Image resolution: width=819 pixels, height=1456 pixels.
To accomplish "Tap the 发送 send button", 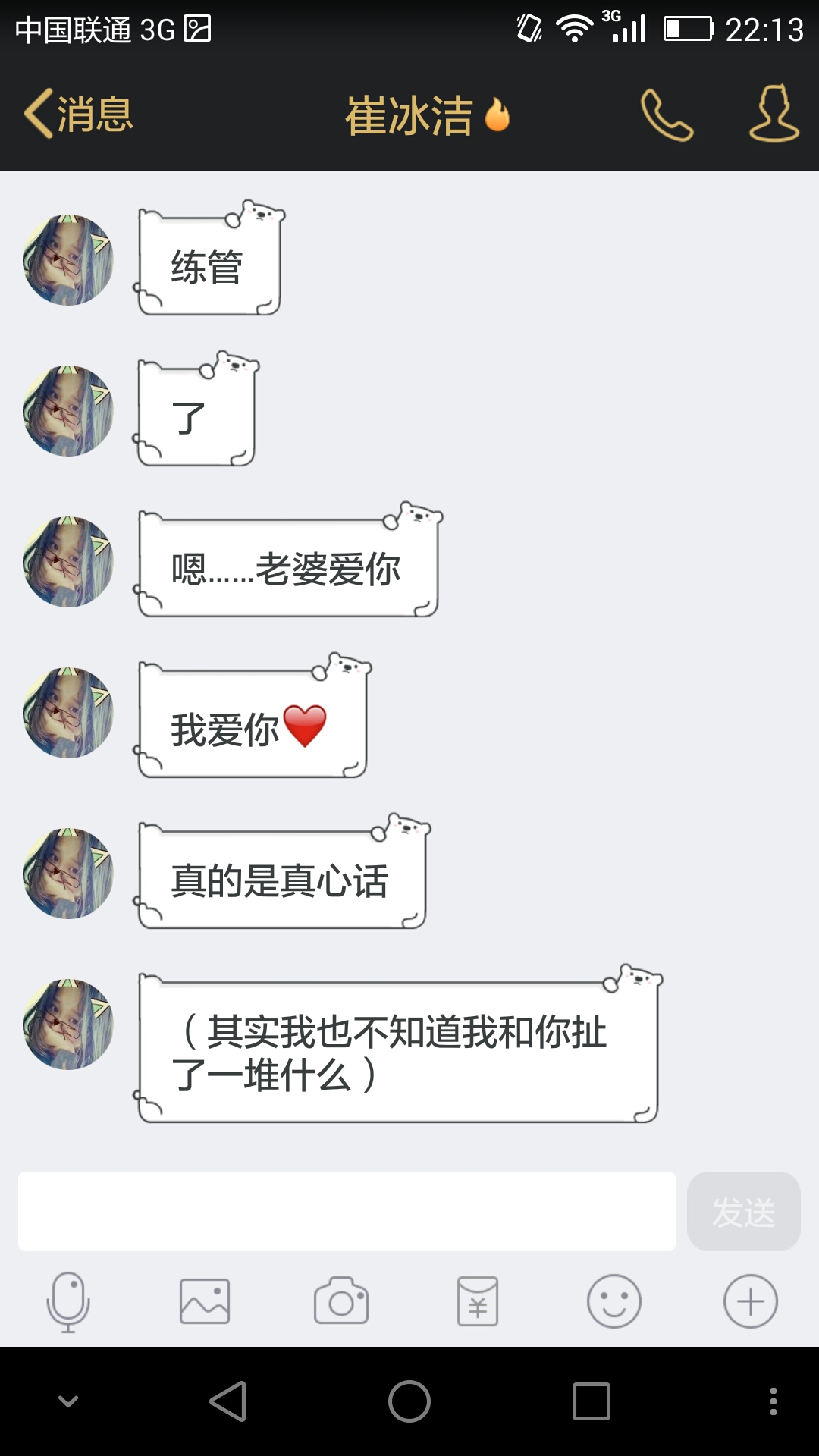I will coord(743,1211).
